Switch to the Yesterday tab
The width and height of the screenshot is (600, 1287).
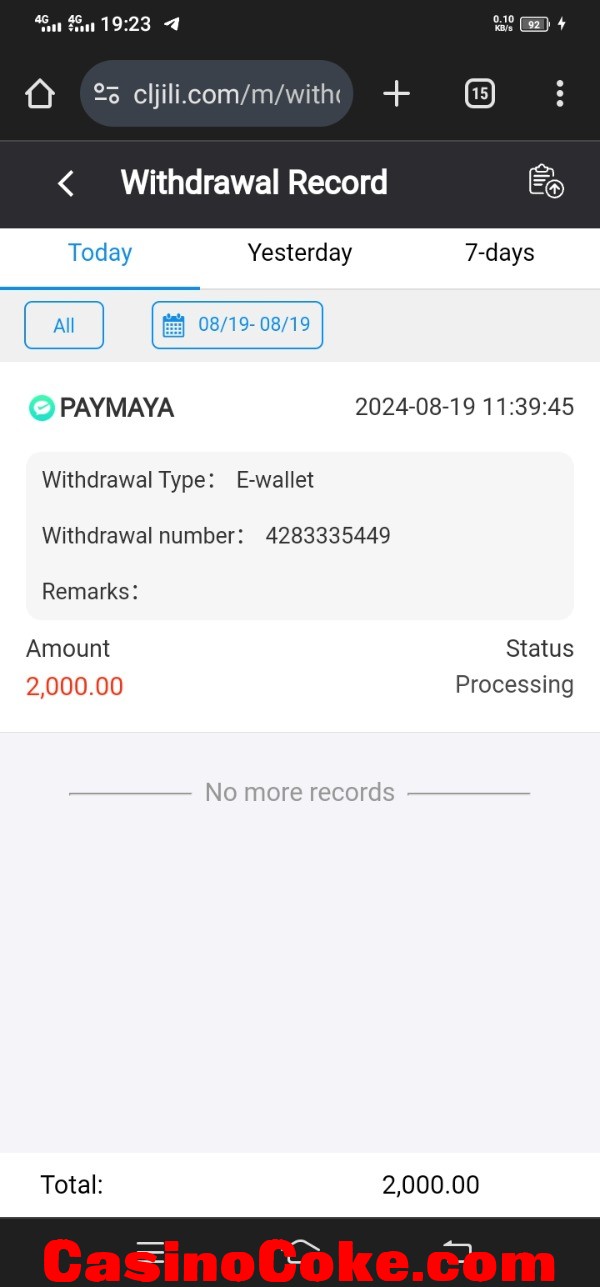point(300,253)
